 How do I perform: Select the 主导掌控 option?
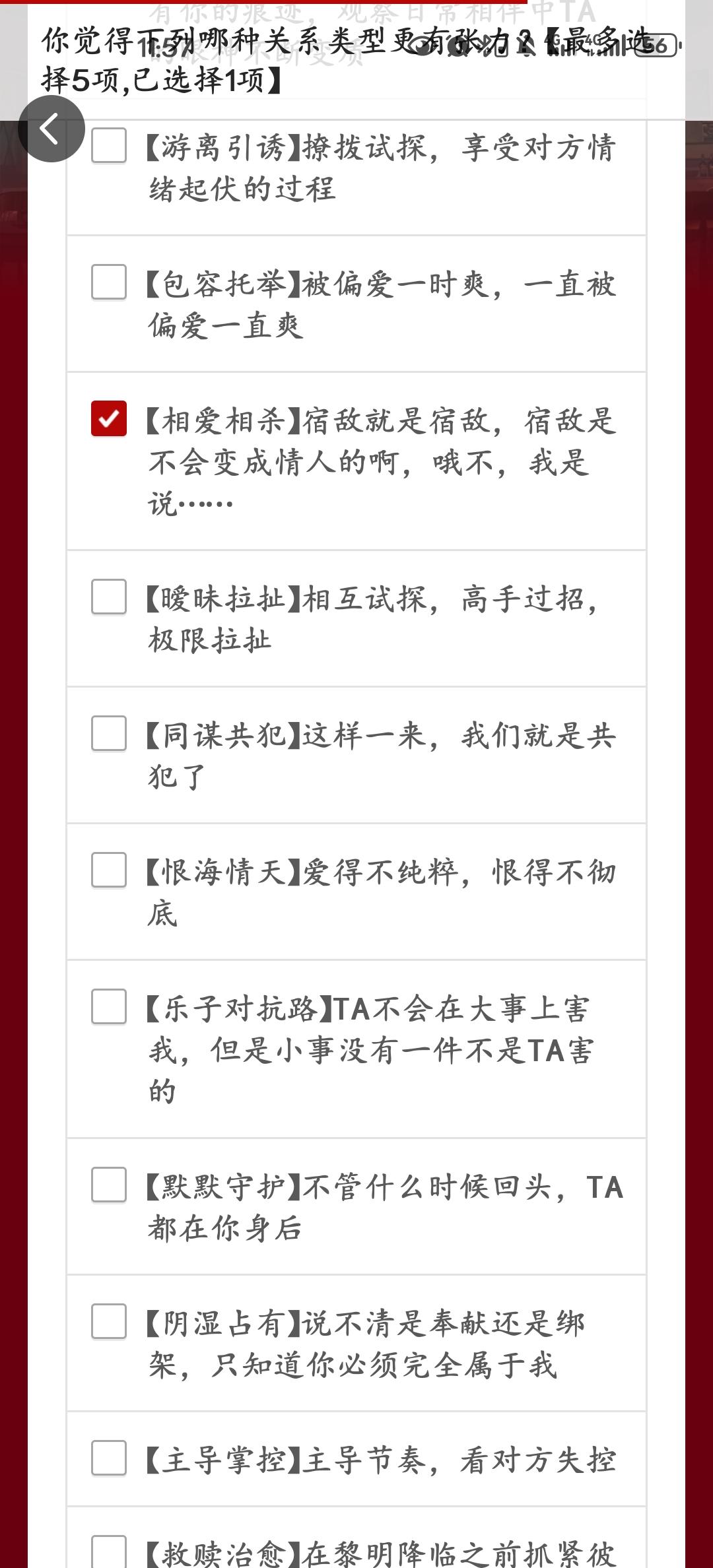click(109, 1458)
